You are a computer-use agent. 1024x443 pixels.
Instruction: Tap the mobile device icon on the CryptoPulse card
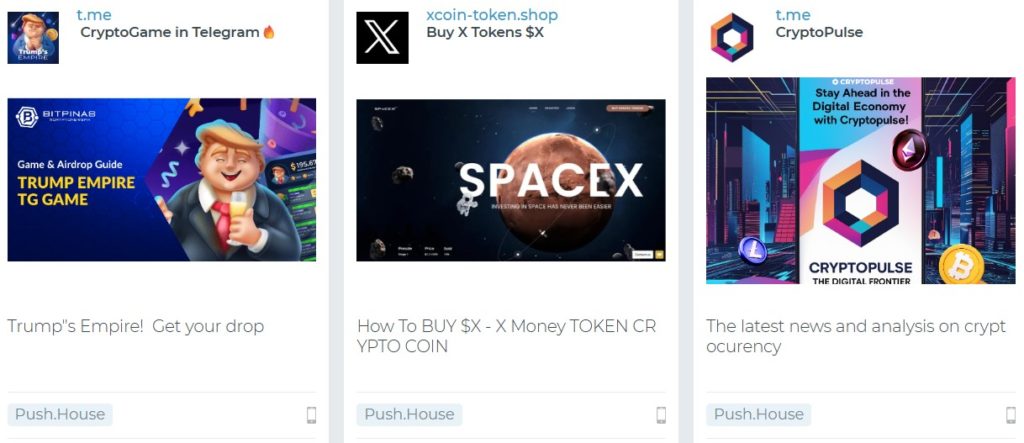(x=1010, y=415)
